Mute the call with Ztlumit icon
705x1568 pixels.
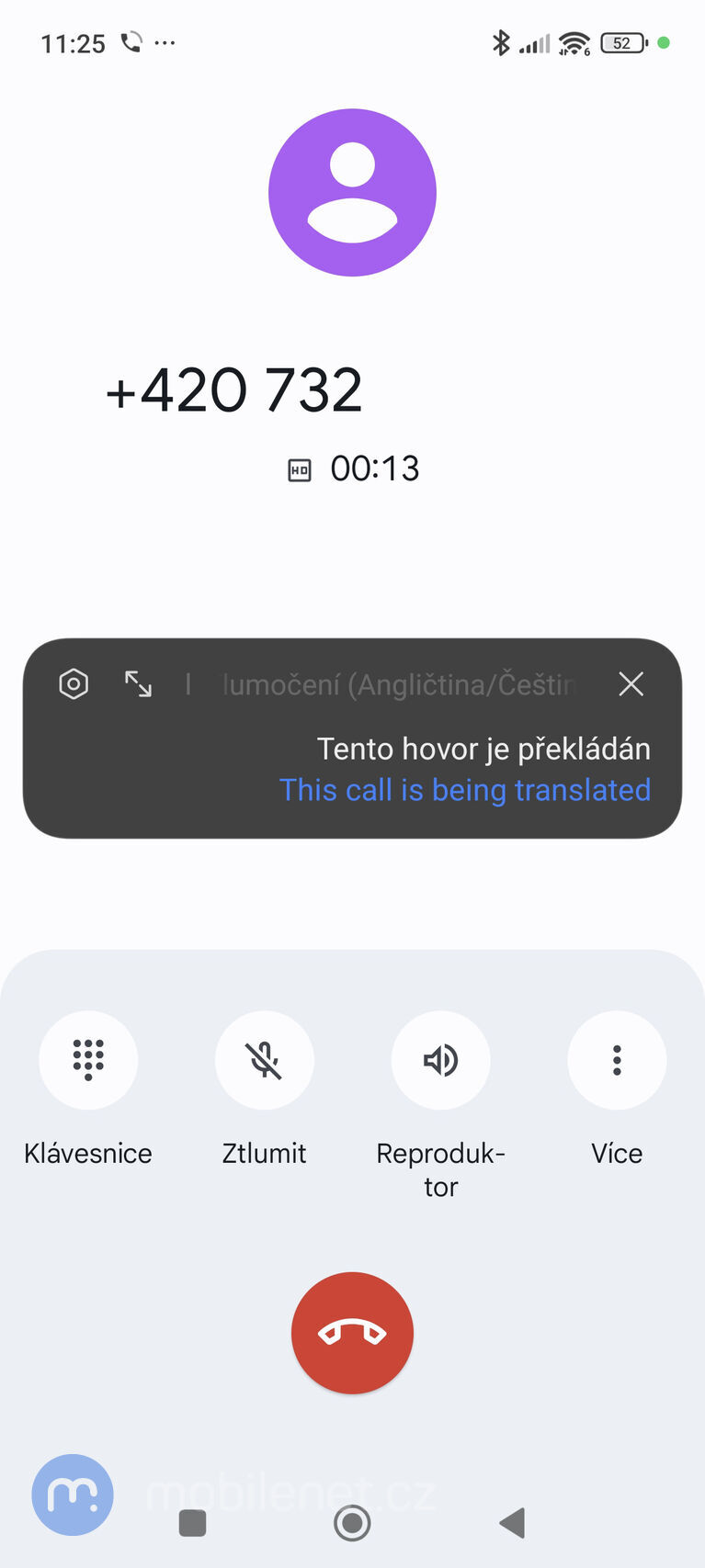pyautogui.click(x=264, y=1060)
